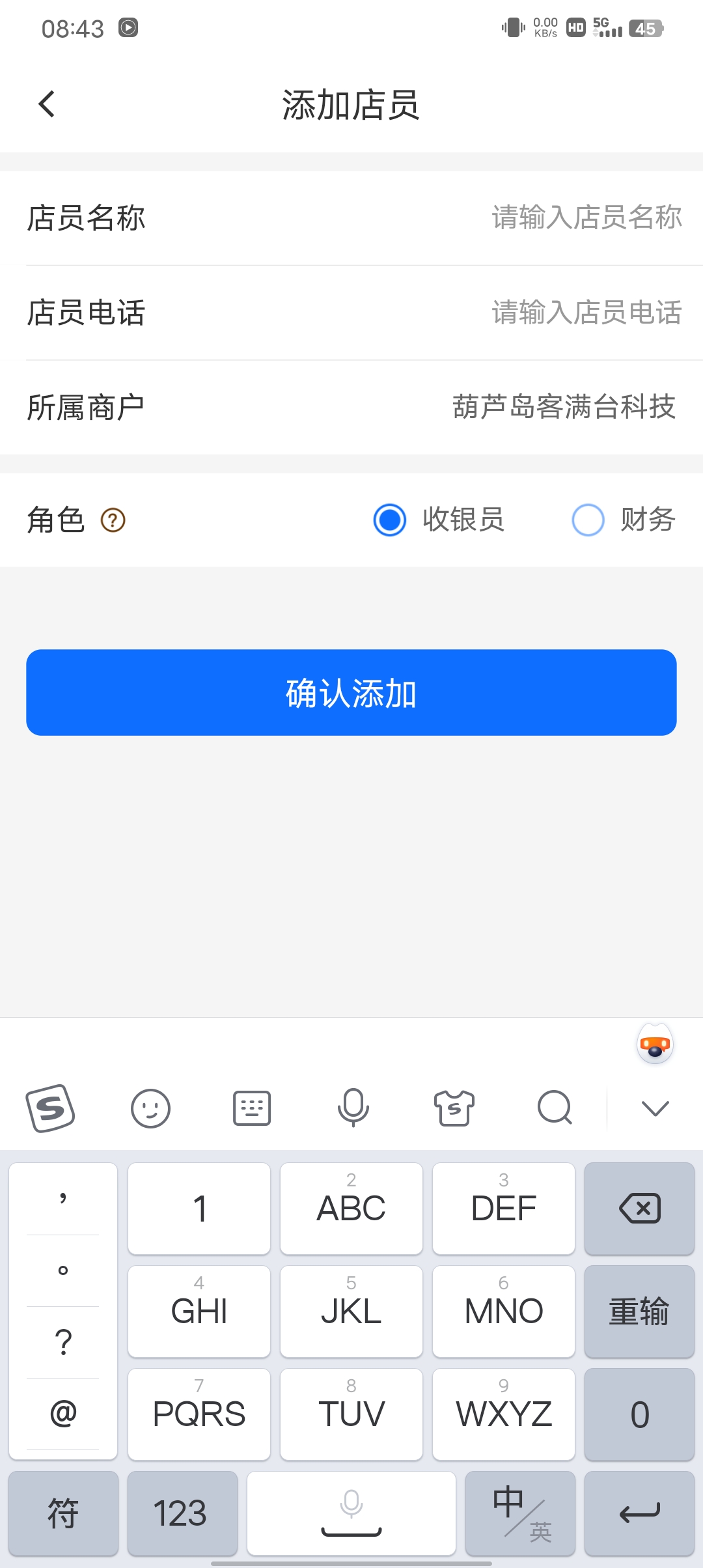Image resolution: width=703 pixels, height=1568 pixels.
Task: Hit the keyboard backspace key
Action: coord(639,1209)
